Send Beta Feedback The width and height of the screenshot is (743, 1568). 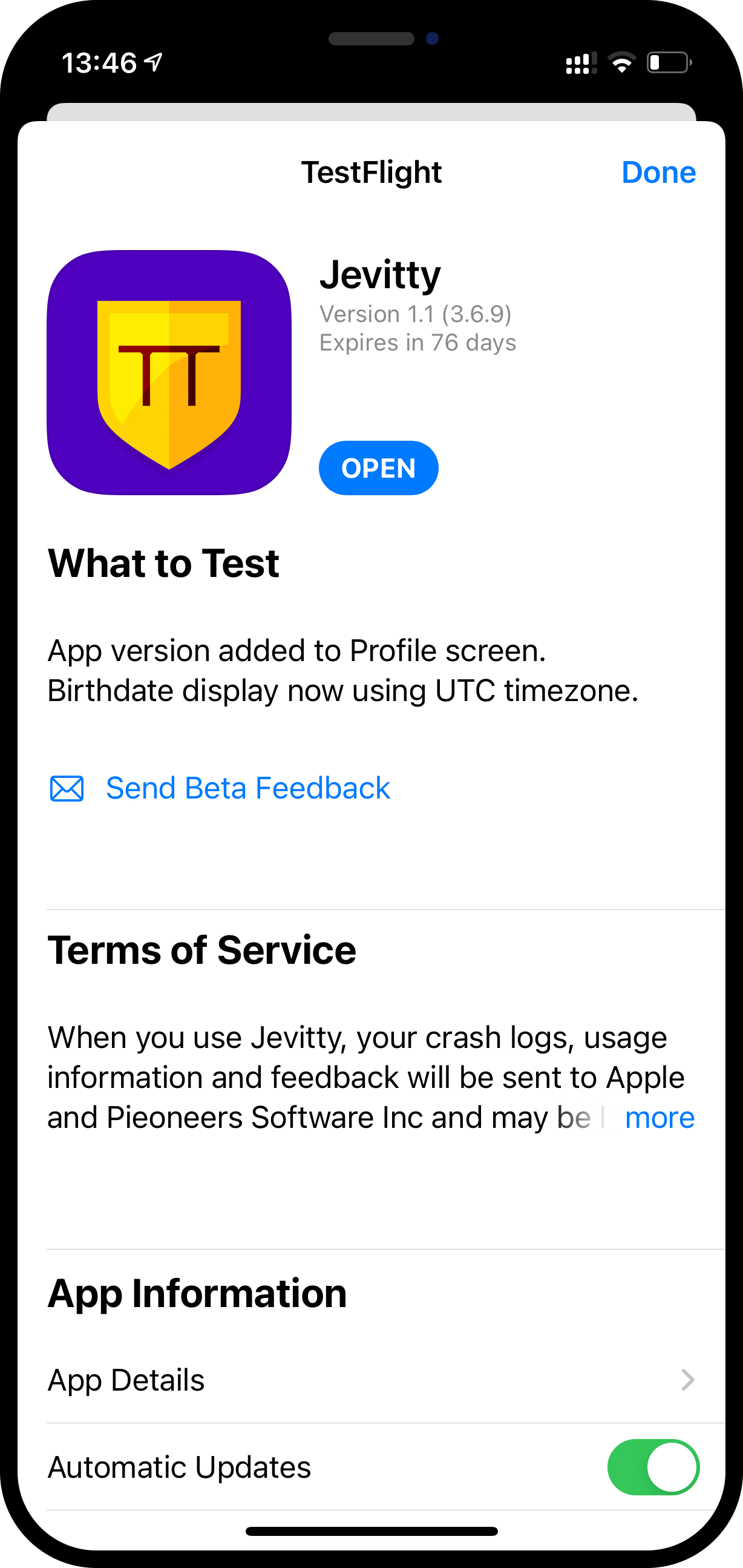(247, 788)
